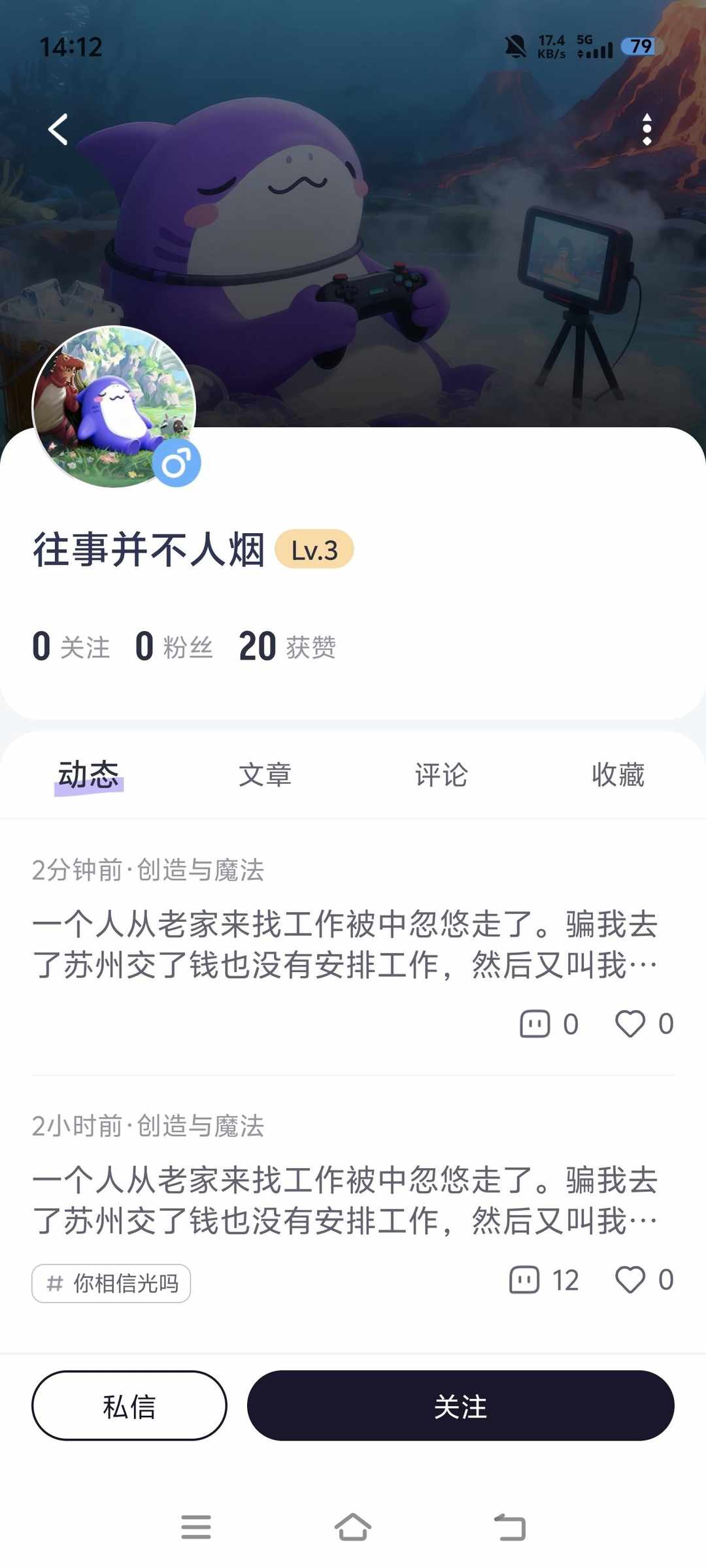706x1568 pixels.
Task: View the 获赞 likes count
Action: tap(286, 645)
